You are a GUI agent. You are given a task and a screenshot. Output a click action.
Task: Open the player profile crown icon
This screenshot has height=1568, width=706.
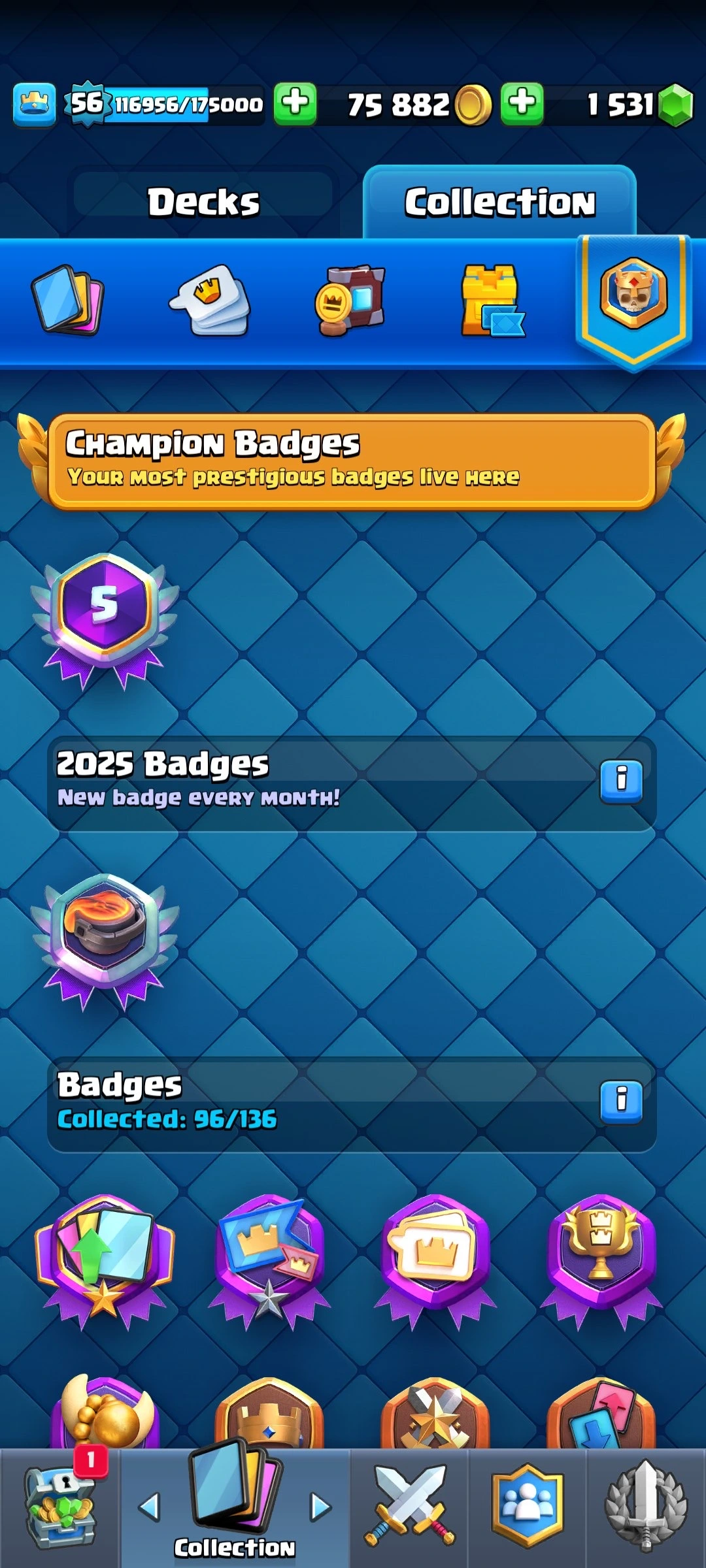pyautogui.click(x=34, y=105)
